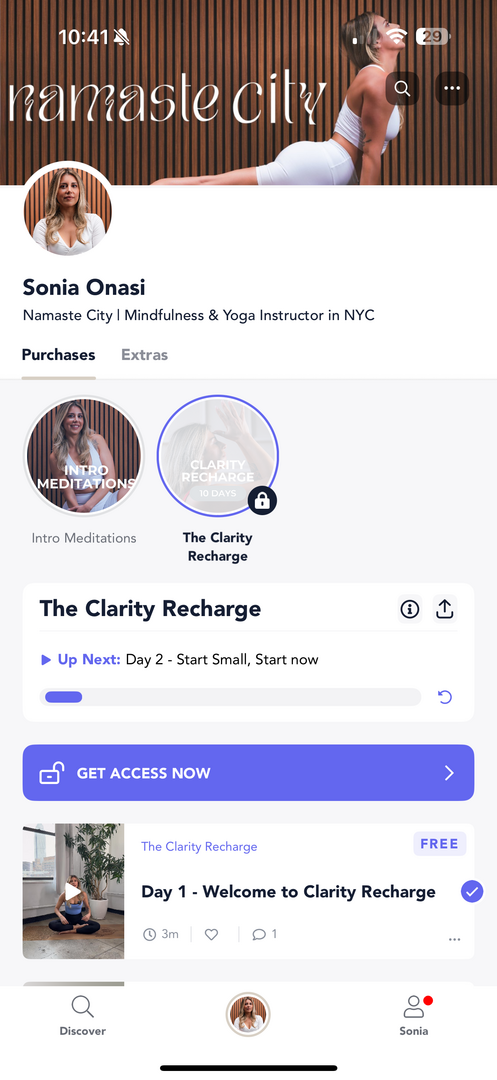
Task: Open the Sonia profile tab
Action: pos(414,1016)
